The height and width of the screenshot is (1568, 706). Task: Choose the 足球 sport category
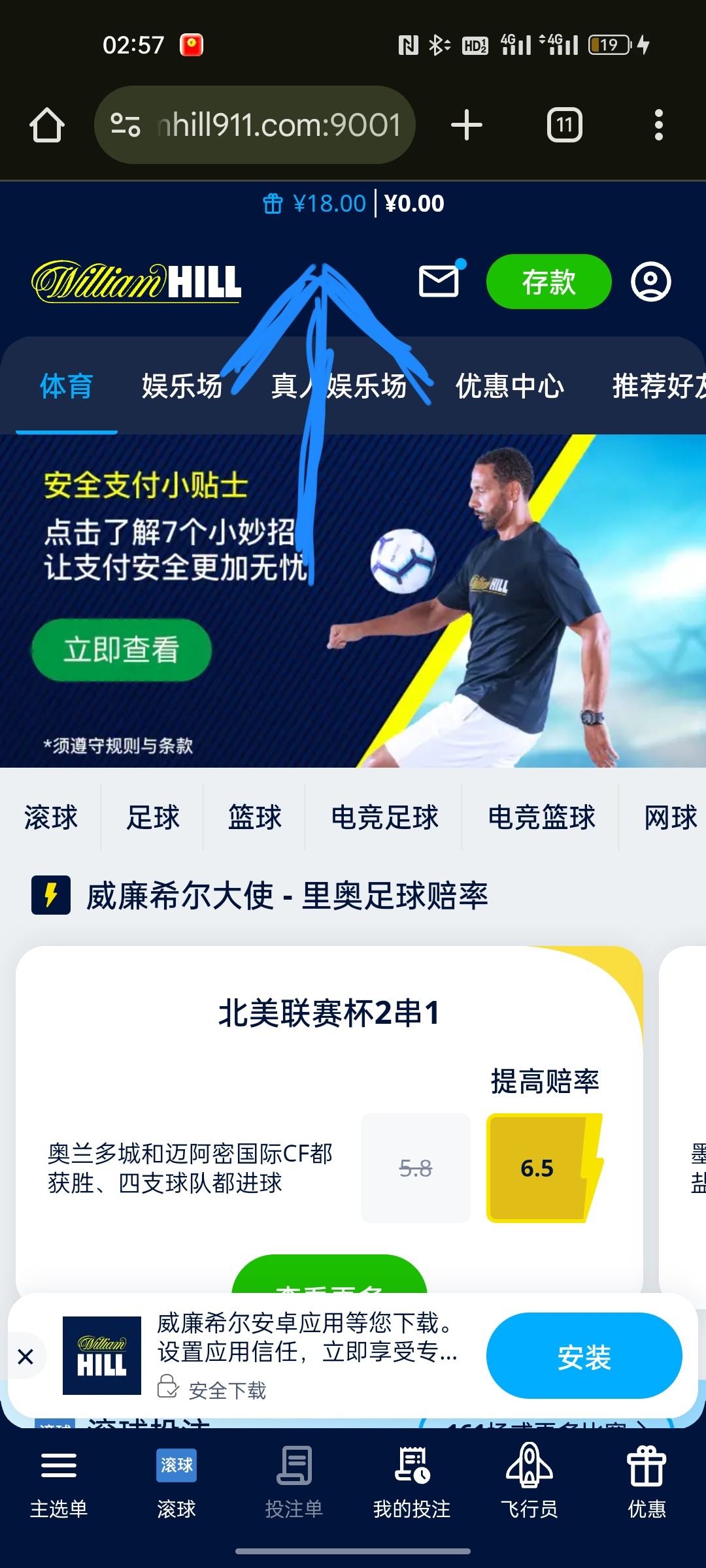click(x=153, y=817)
